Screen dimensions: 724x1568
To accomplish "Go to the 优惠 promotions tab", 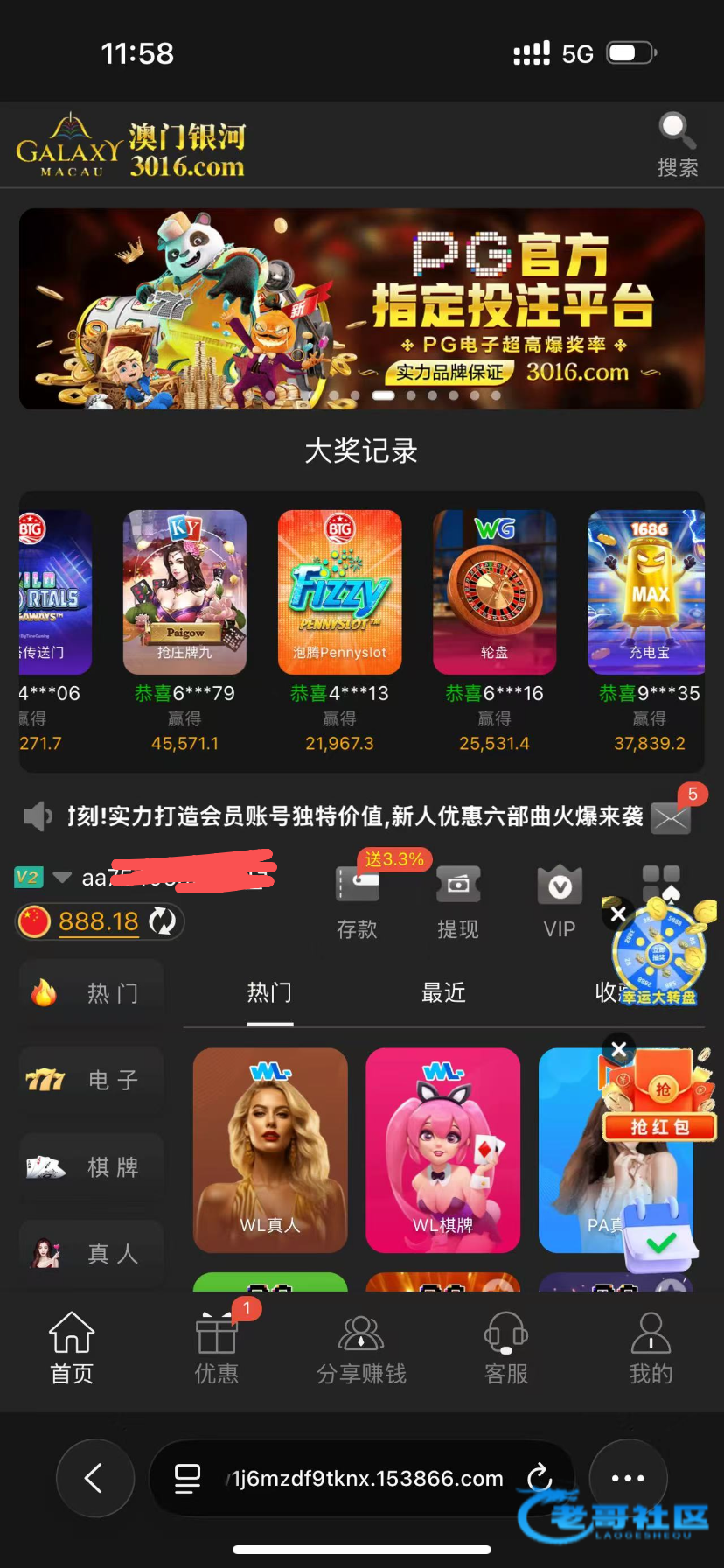I will [x=216, y=1348].
